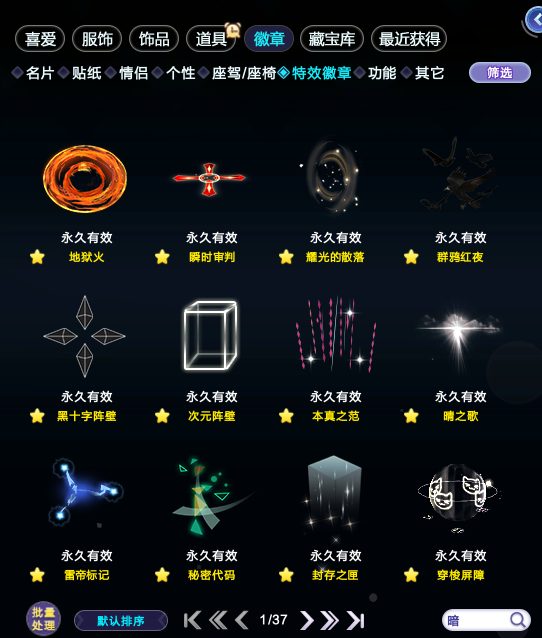The image size is (542, 638).
Task: Switch to the 藏宝库 tab
Action: pos(332,39)
